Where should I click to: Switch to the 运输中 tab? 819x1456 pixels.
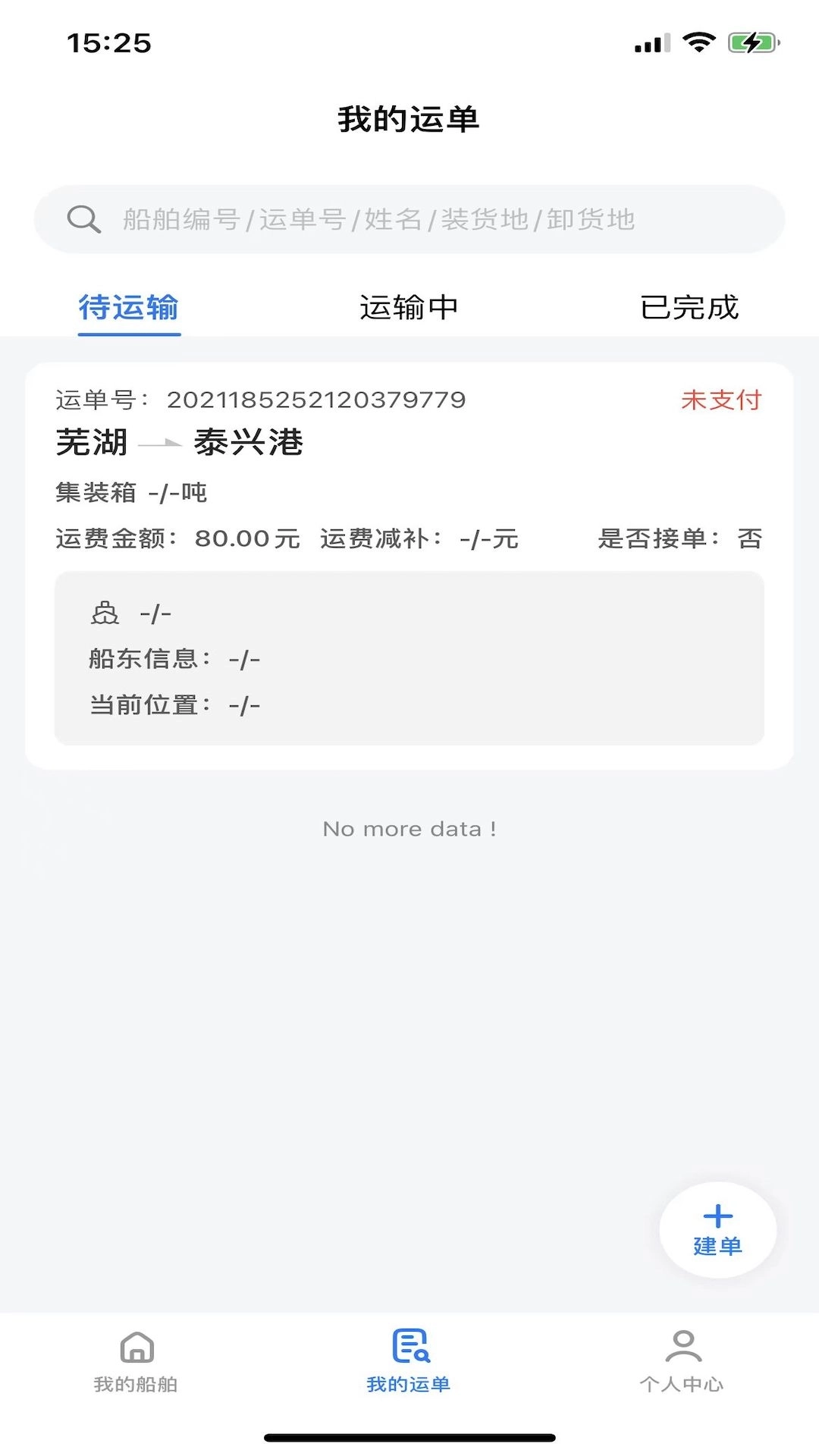coord(409,306)
